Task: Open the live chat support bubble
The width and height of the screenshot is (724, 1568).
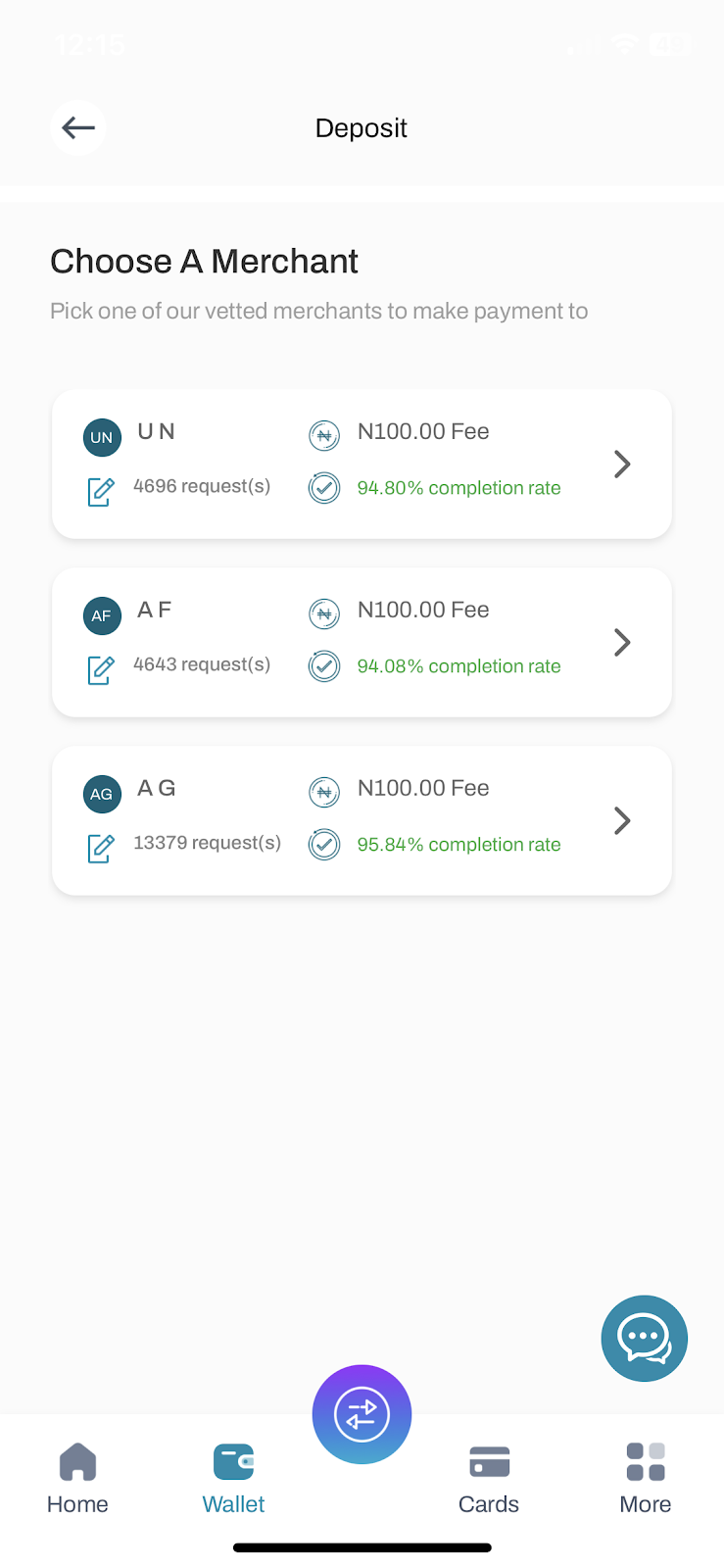Action: (x=645, y=1339)
